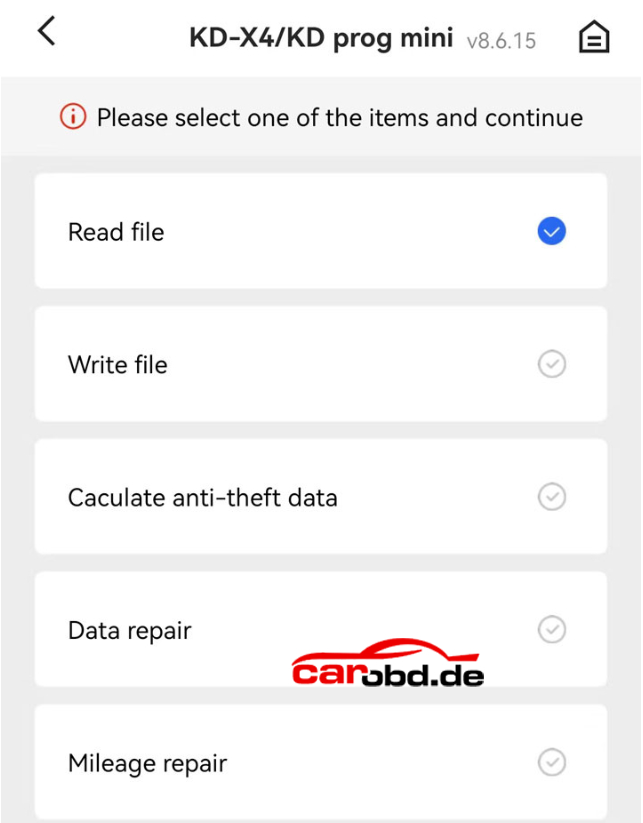Go back using the top-left arrow
This screenshot has width=643, height=823.
coord(46,32)
